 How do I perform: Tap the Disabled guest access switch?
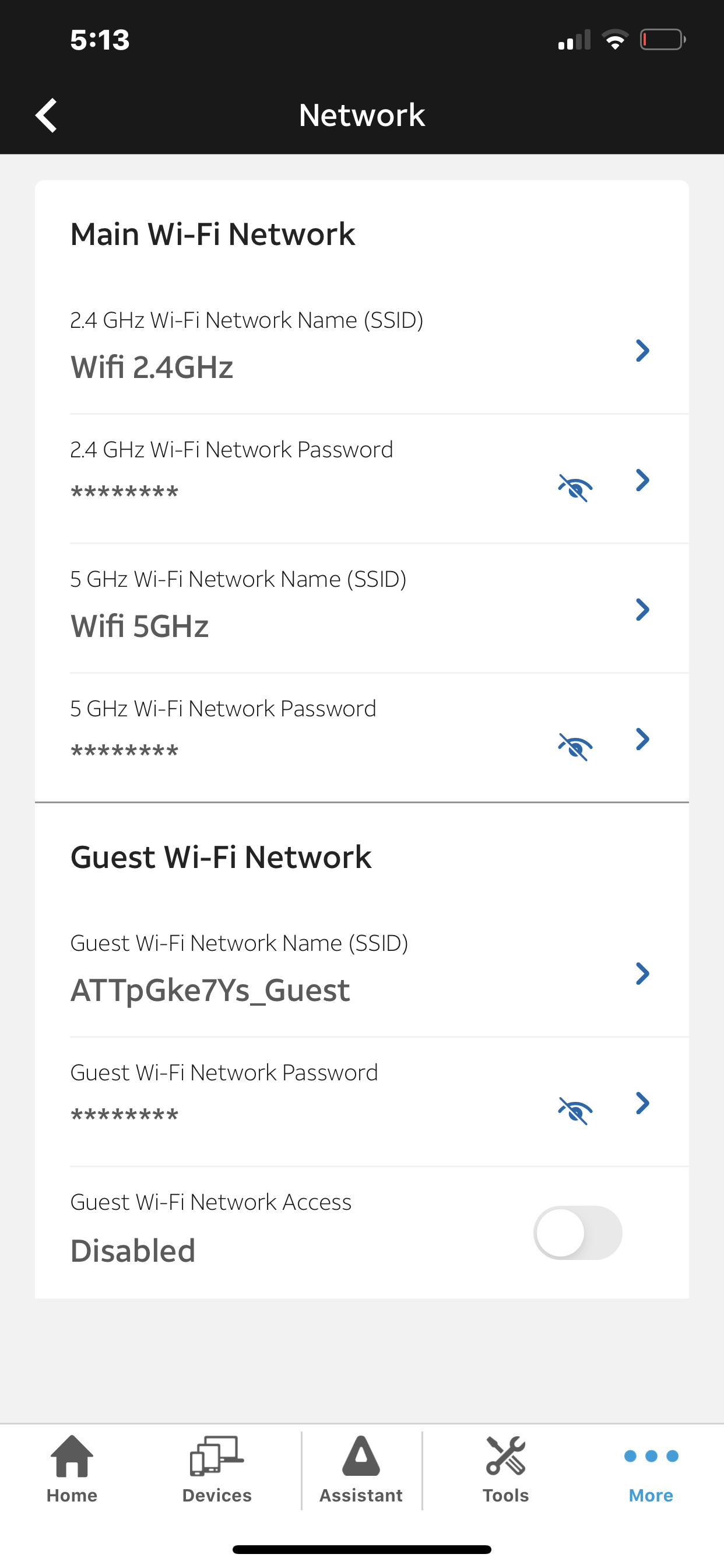coord(577,1232)
